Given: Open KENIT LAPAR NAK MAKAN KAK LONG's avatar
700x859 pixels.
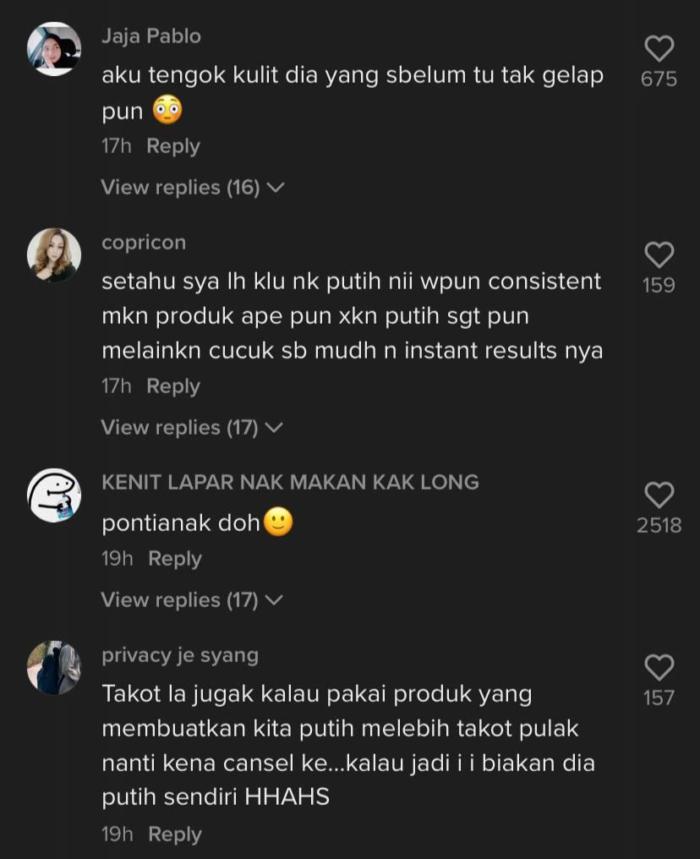Looking at the screenshot, I should 54,495.
